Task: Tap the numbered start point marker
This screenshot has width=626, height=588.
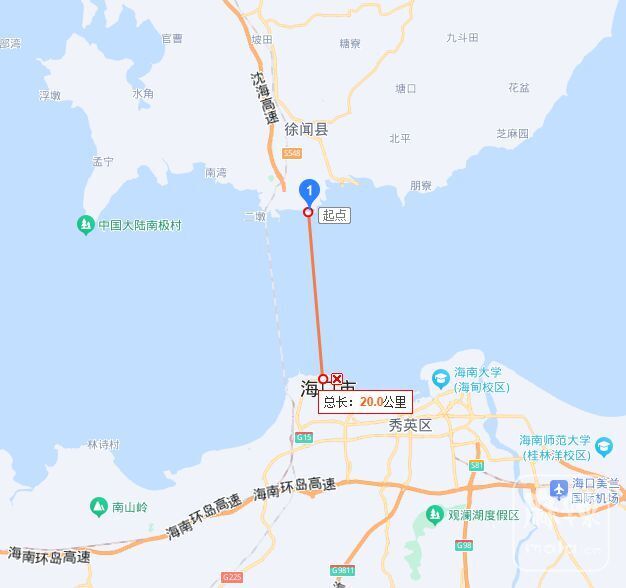Action: tap(310, 189)
